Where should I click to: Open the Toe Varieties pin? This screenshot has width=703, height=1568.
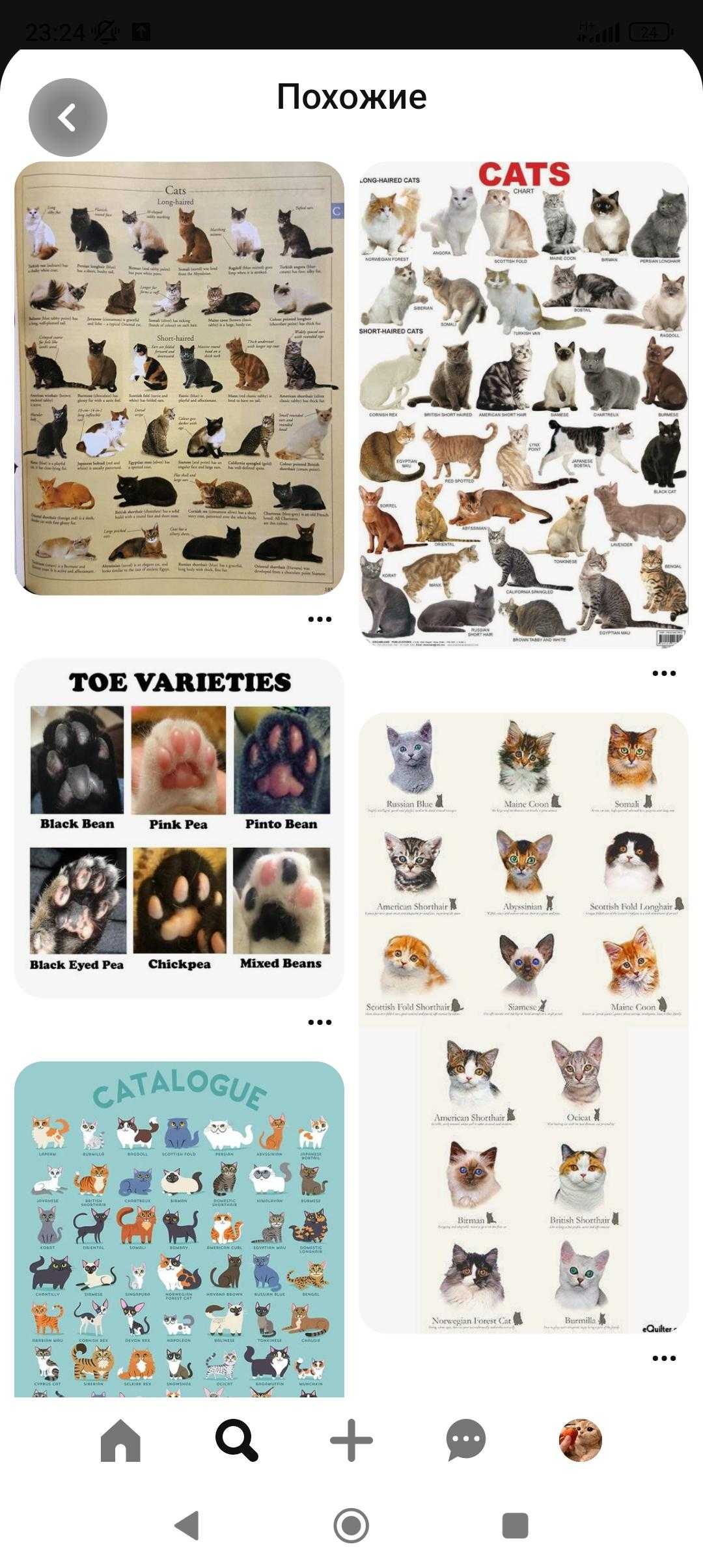(179, 827)
